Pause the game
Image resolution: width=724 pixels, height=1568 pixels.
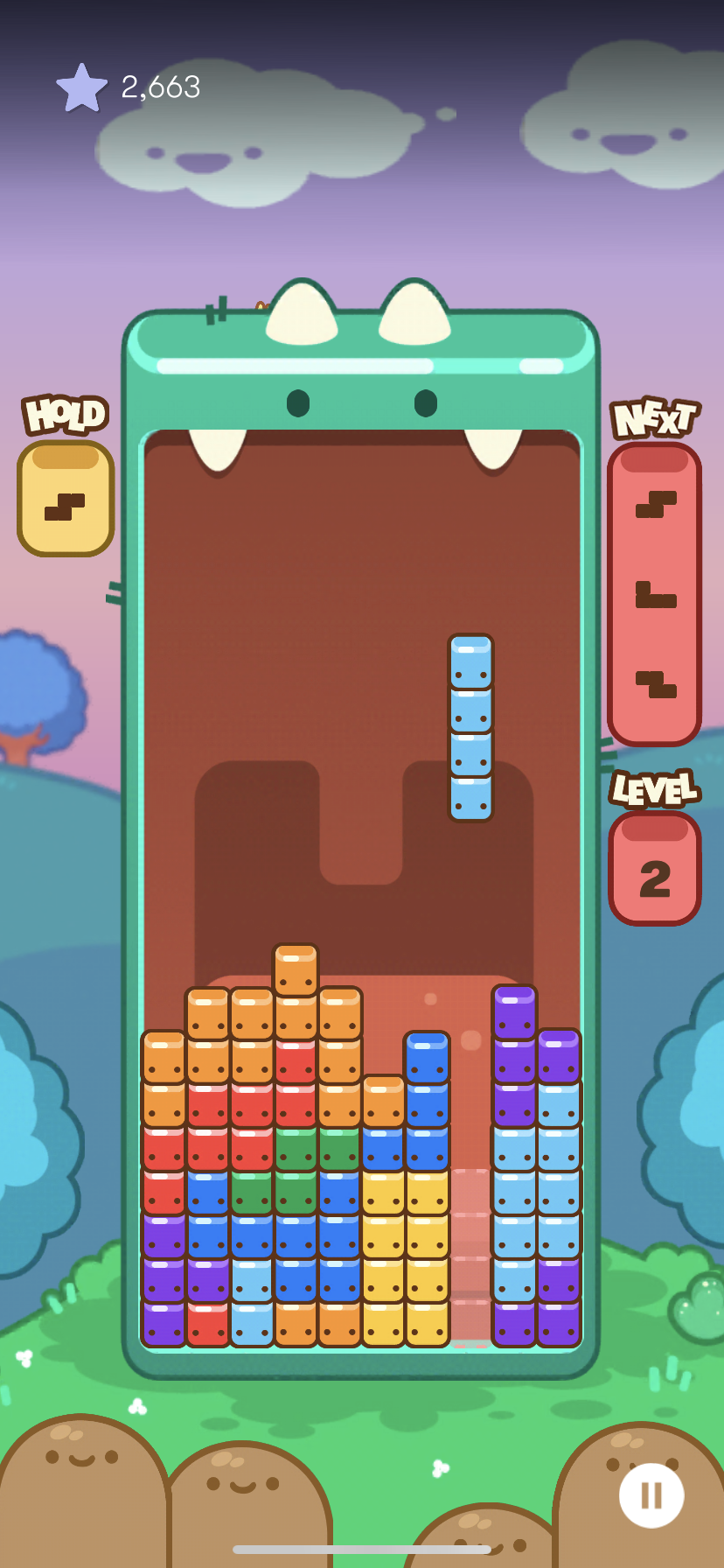coord(651,1495)
